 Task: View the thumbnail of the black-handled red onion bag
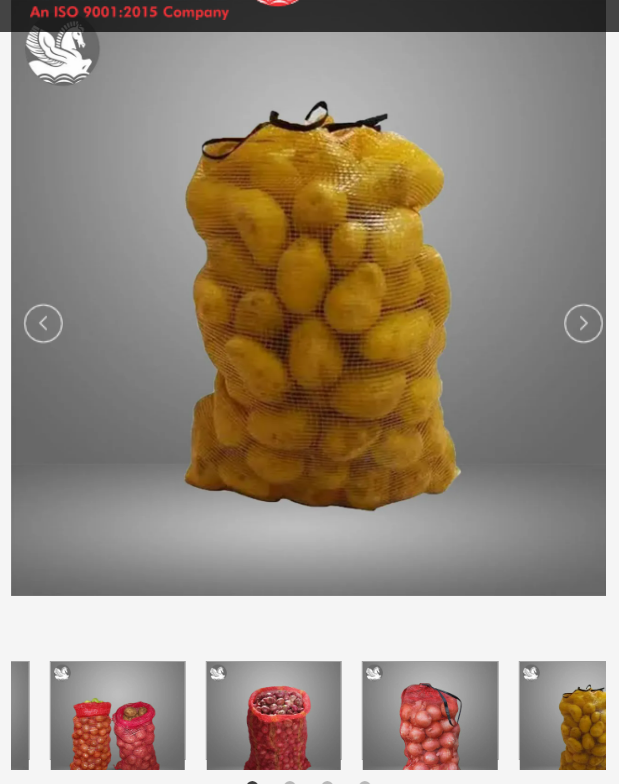[430, 715]
